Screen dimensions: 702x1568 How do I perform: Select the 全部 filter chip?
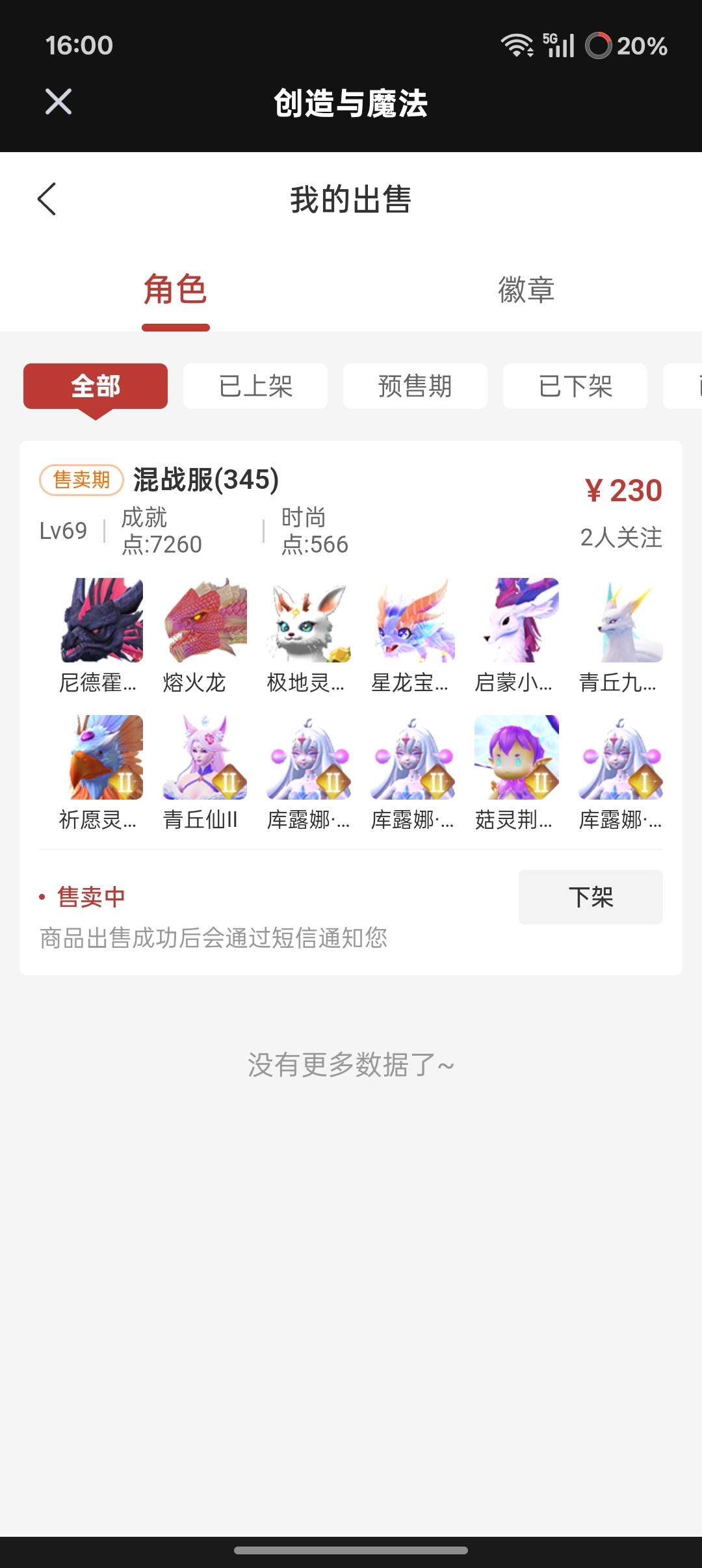[95, 386]
